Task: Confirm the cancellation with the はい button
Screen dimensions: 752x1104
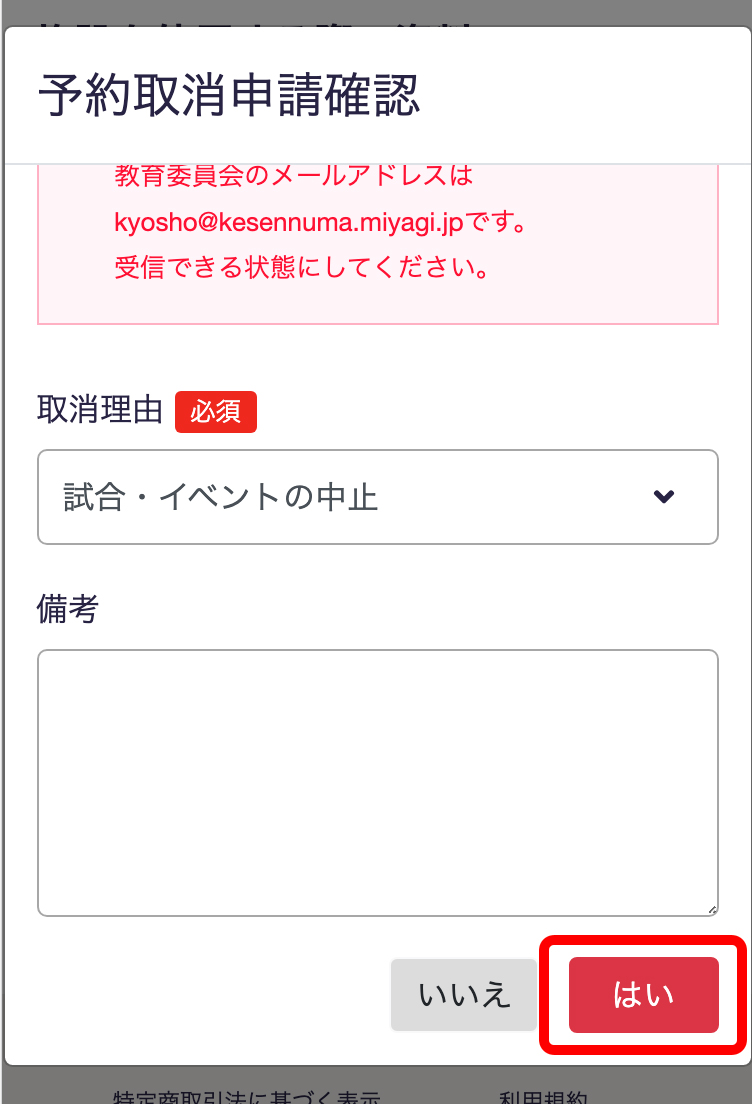Action: 643,994
